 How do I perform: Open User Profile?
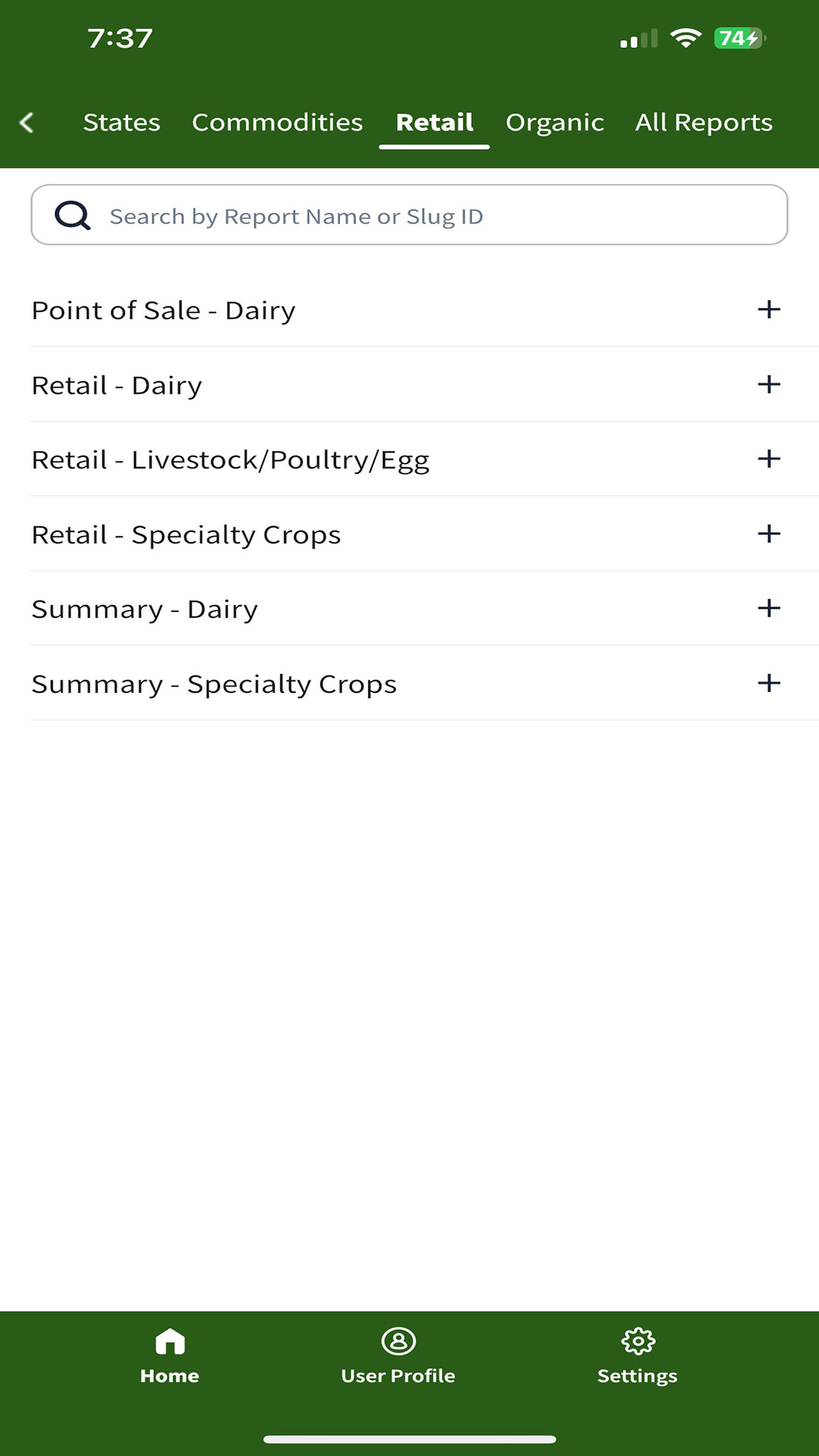click(398, 1357)
